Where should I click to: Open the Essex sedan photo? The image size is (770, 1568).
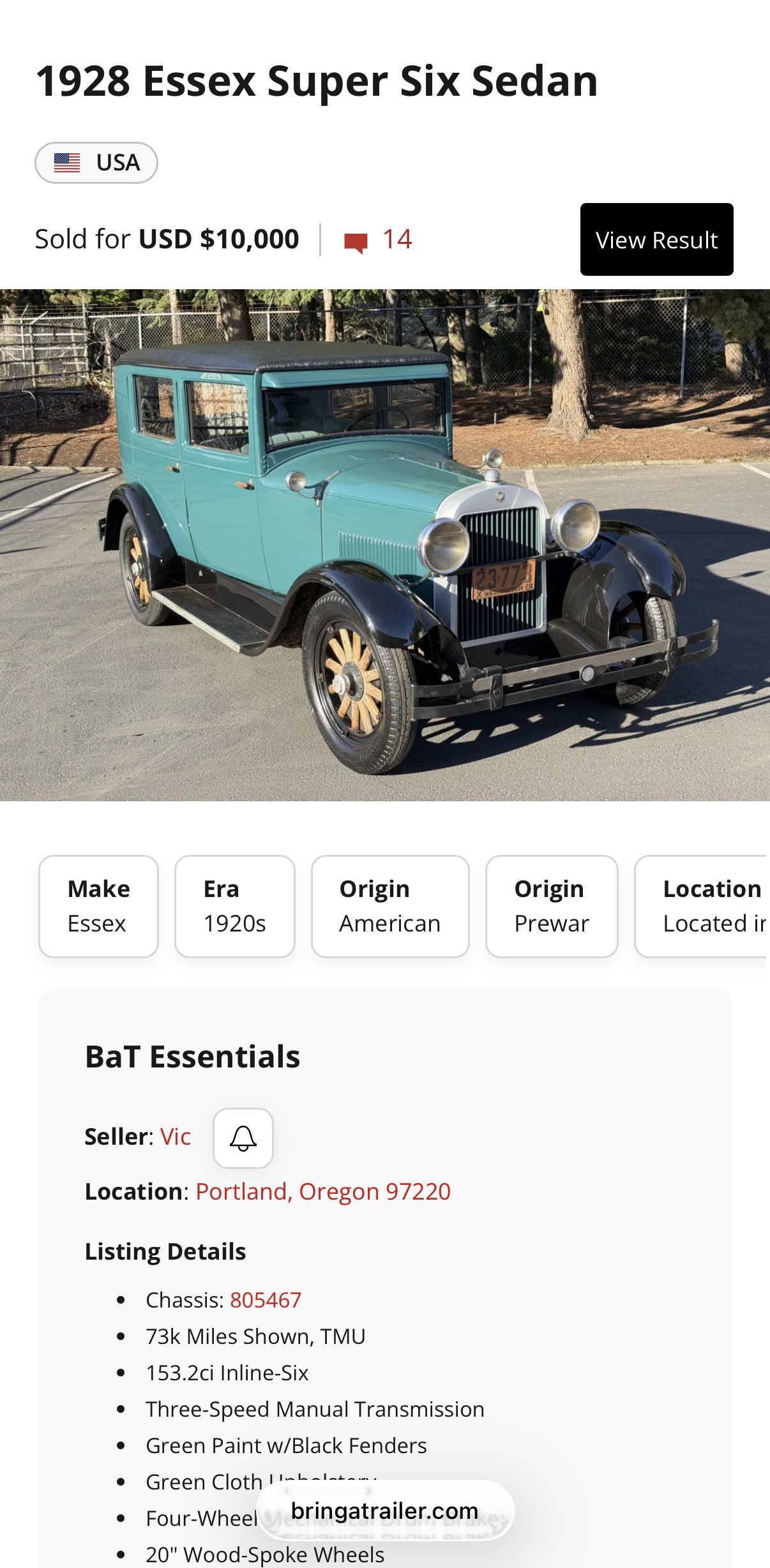(x=385, y=545)
